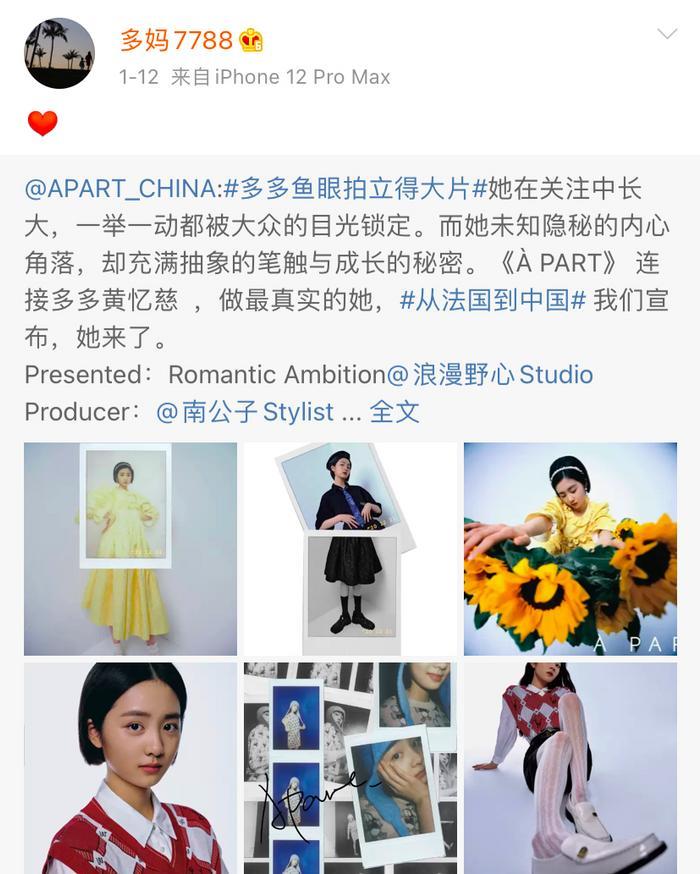
Task: View the sunflowers photo
Action: (570, 549)
